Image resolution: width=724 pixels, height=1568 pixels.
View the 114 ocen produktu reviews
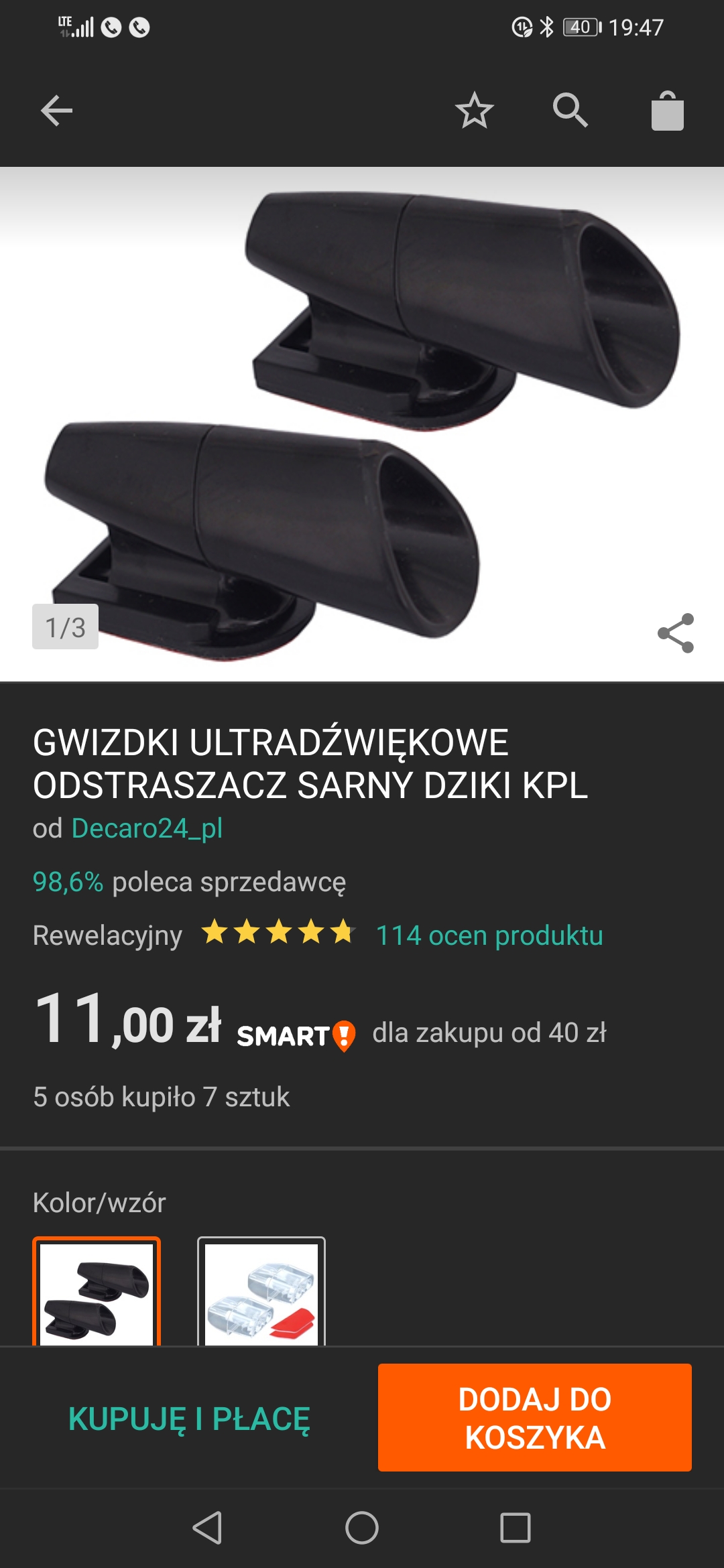coord(489,935)
